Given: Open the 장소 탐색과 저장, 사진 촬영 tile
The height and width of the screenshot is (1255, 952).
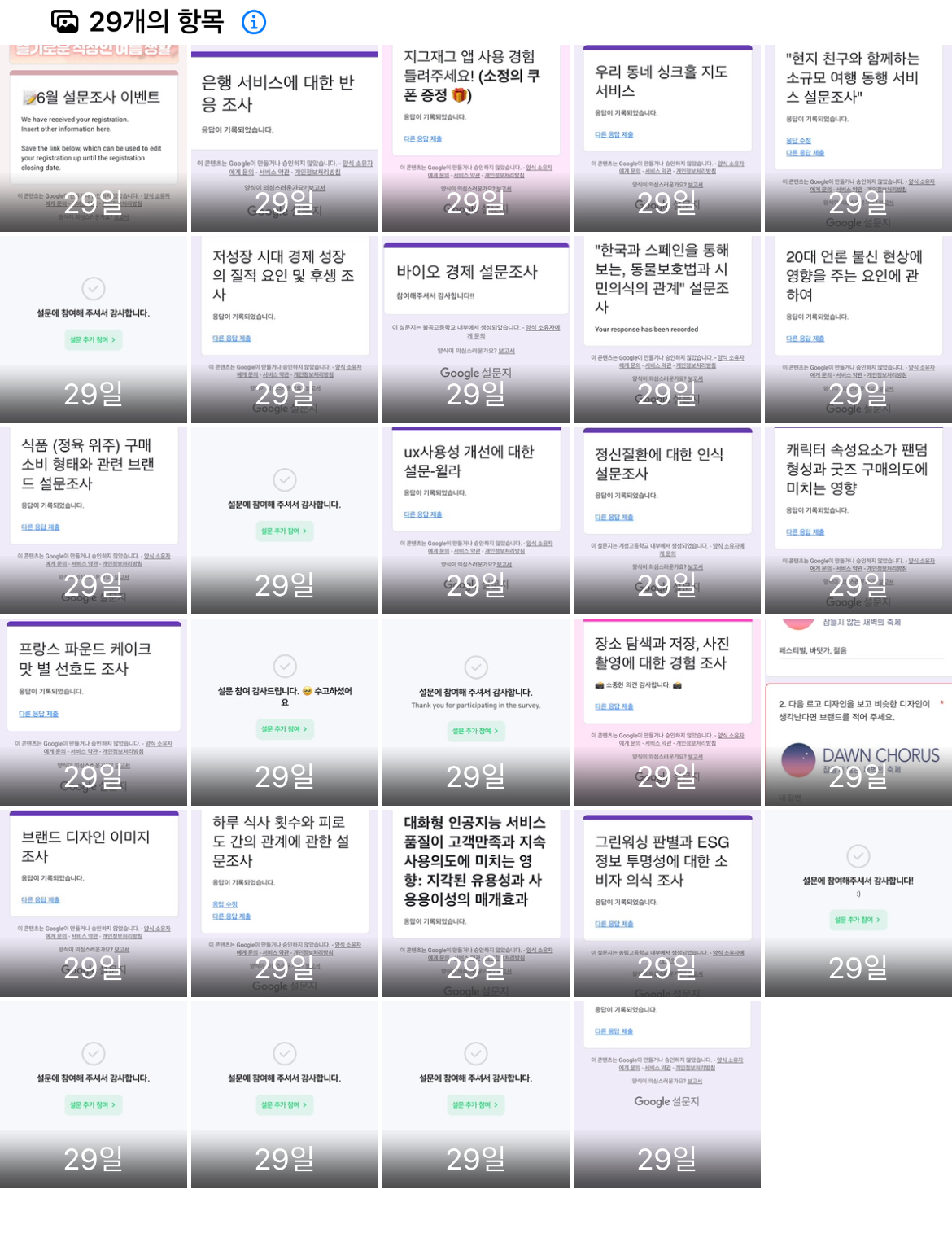Looking at the screenshot, I should coord(667,712).
